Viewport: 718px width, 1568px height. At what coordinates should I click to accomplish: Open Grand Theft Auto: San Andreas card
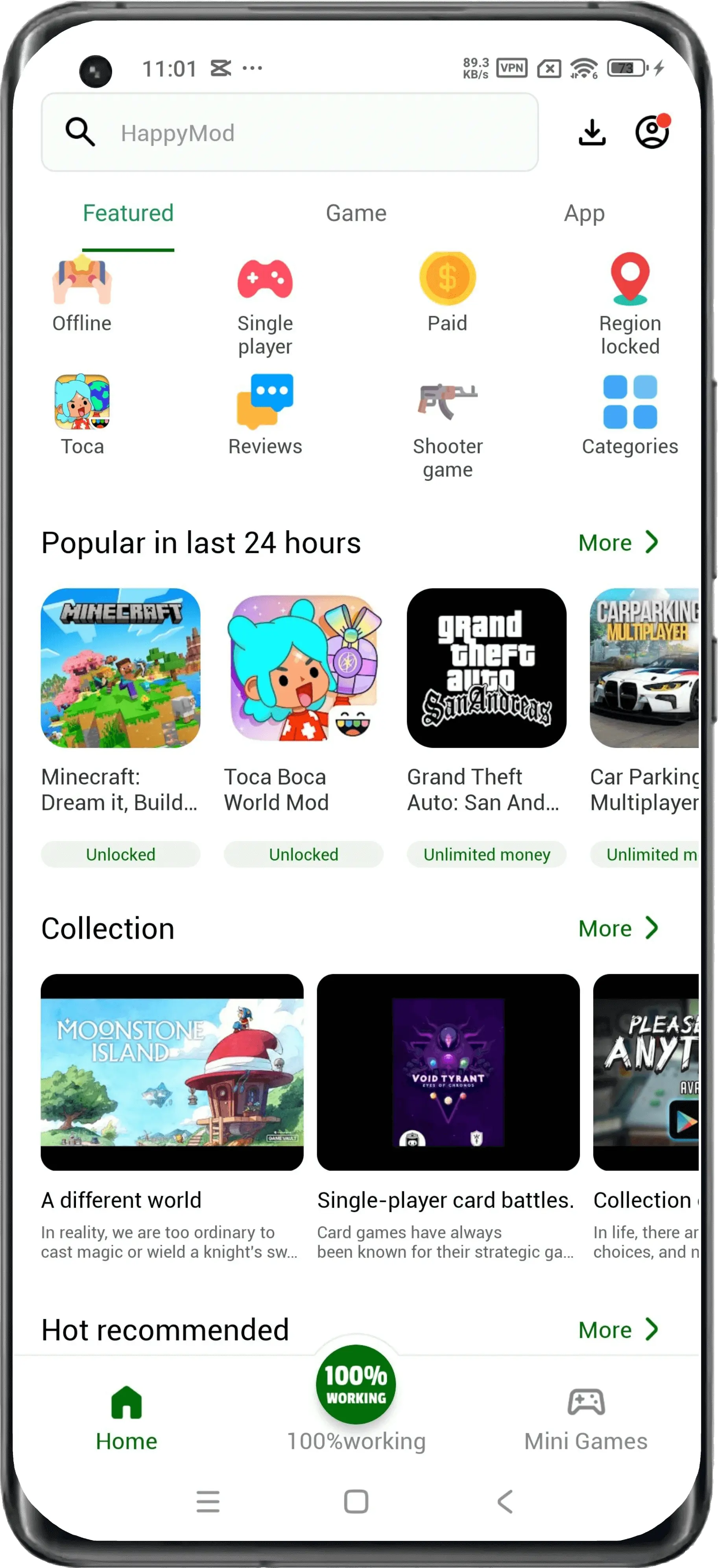click(x=486, y=700)
